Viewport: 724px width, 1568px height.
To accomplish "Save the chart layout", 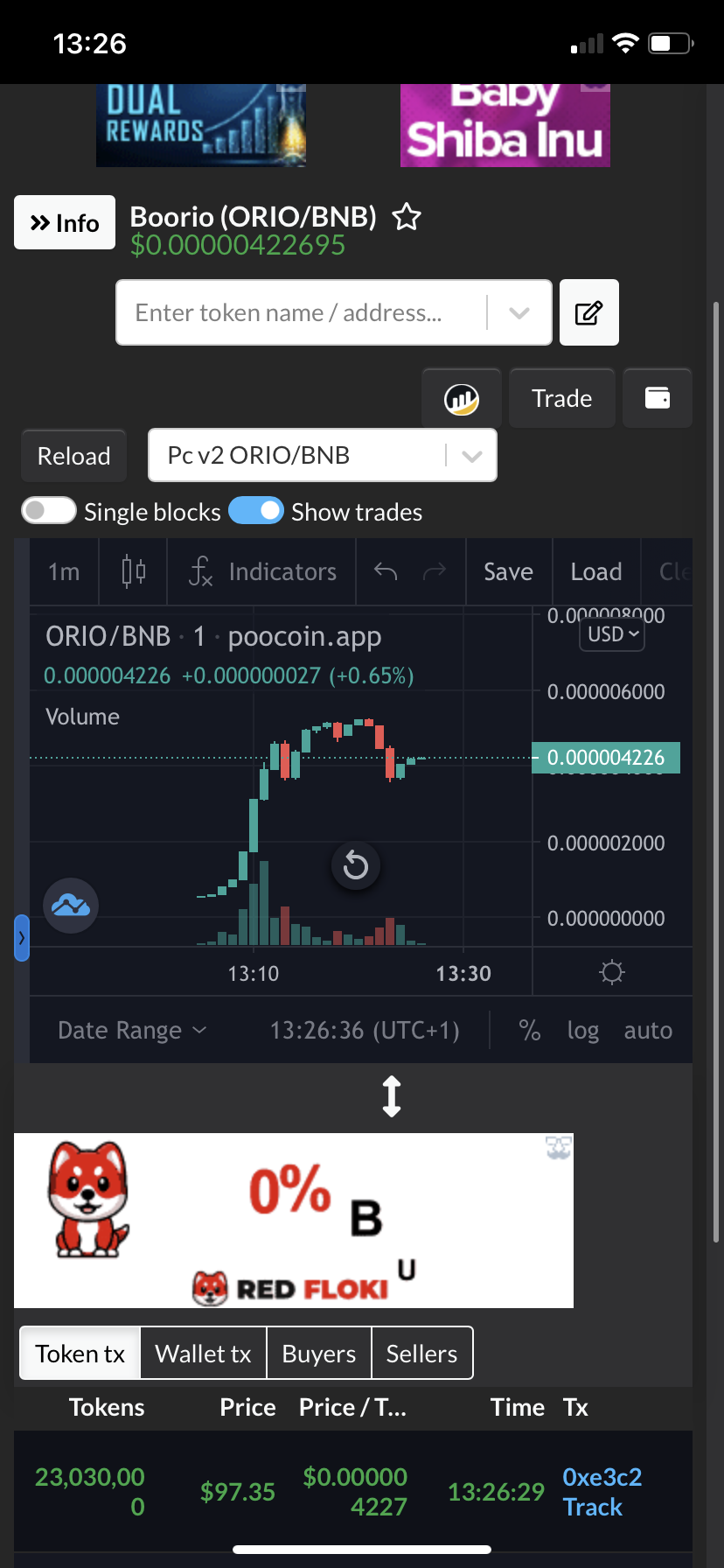I will click(508, 572).
